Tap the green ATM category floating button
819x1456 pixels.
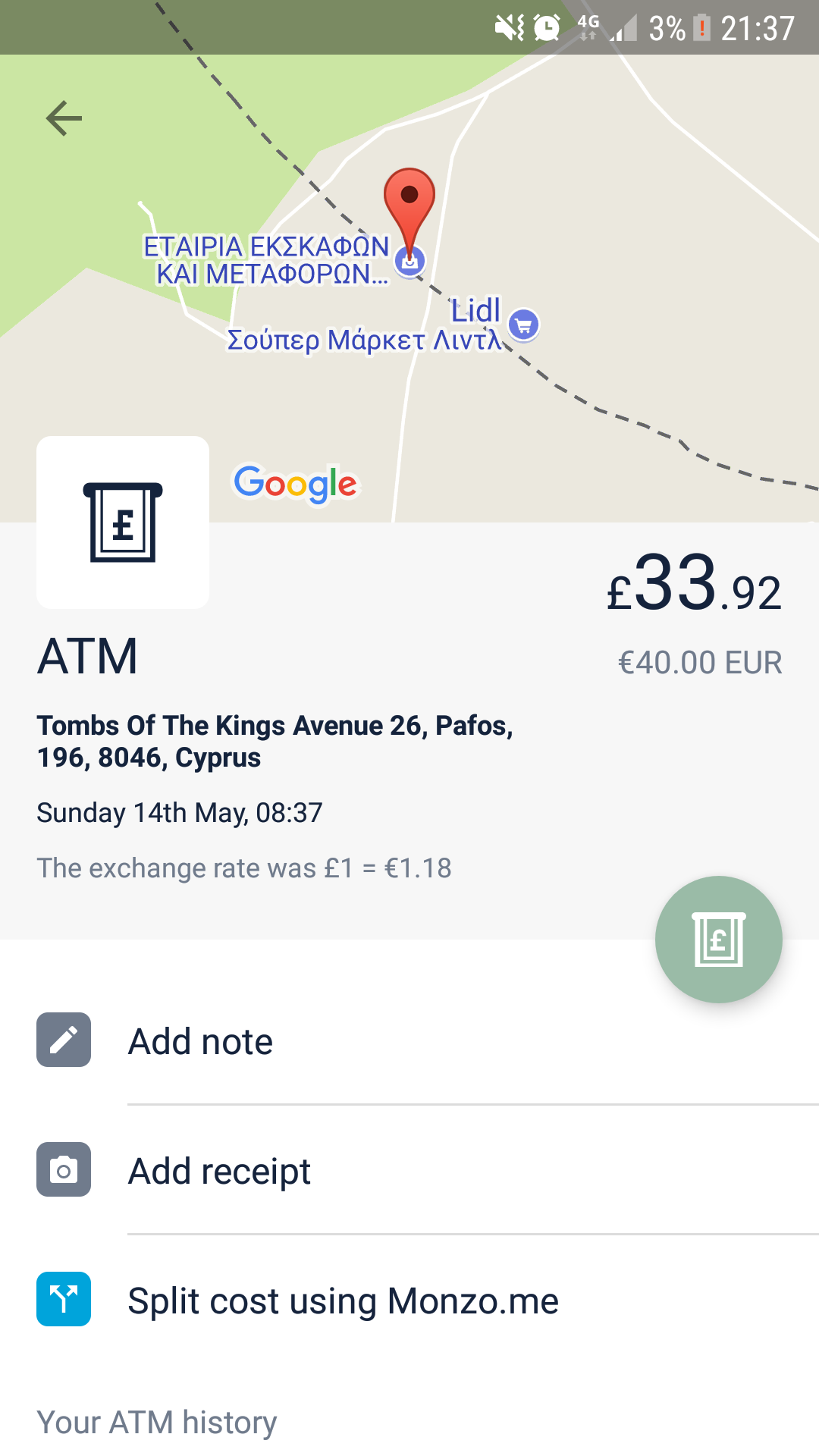pyautogui.click(x=718, y=940)
